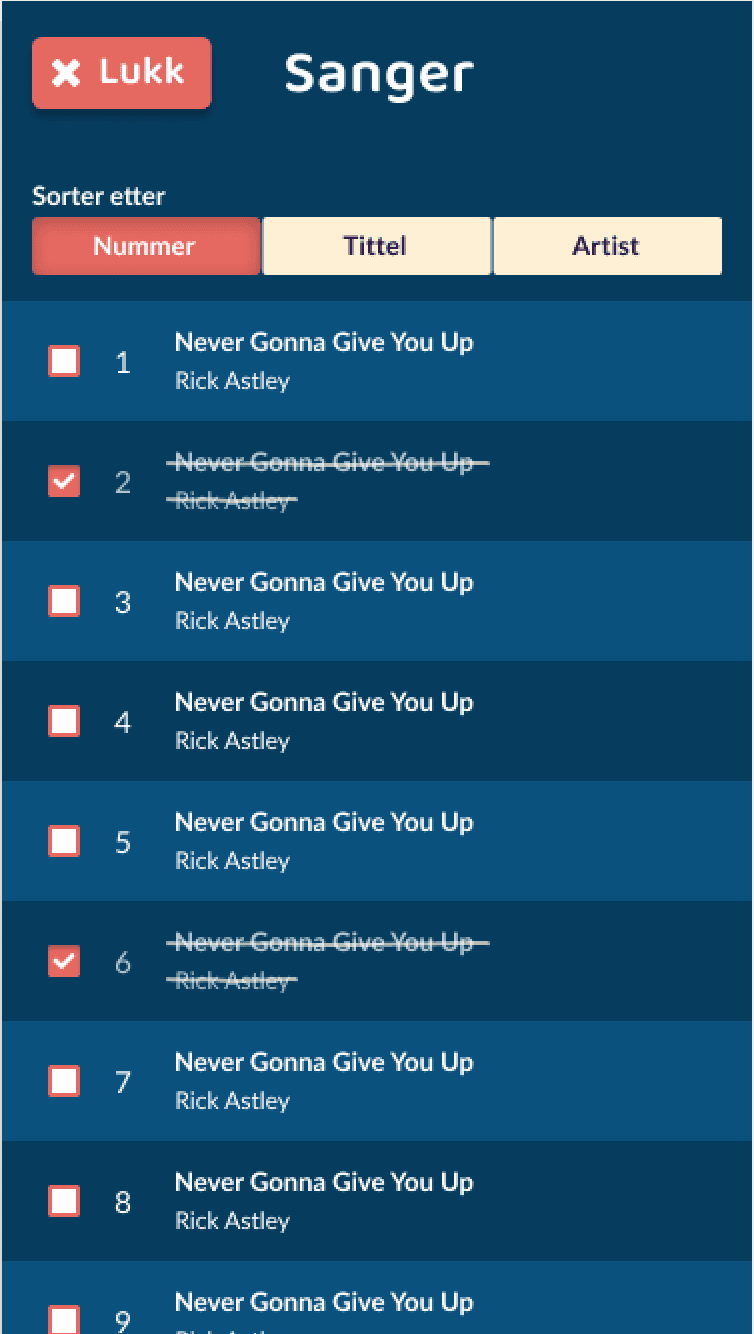754x1334 pixels.
Task: Check off song number 7
Action: click(64, 1081)
